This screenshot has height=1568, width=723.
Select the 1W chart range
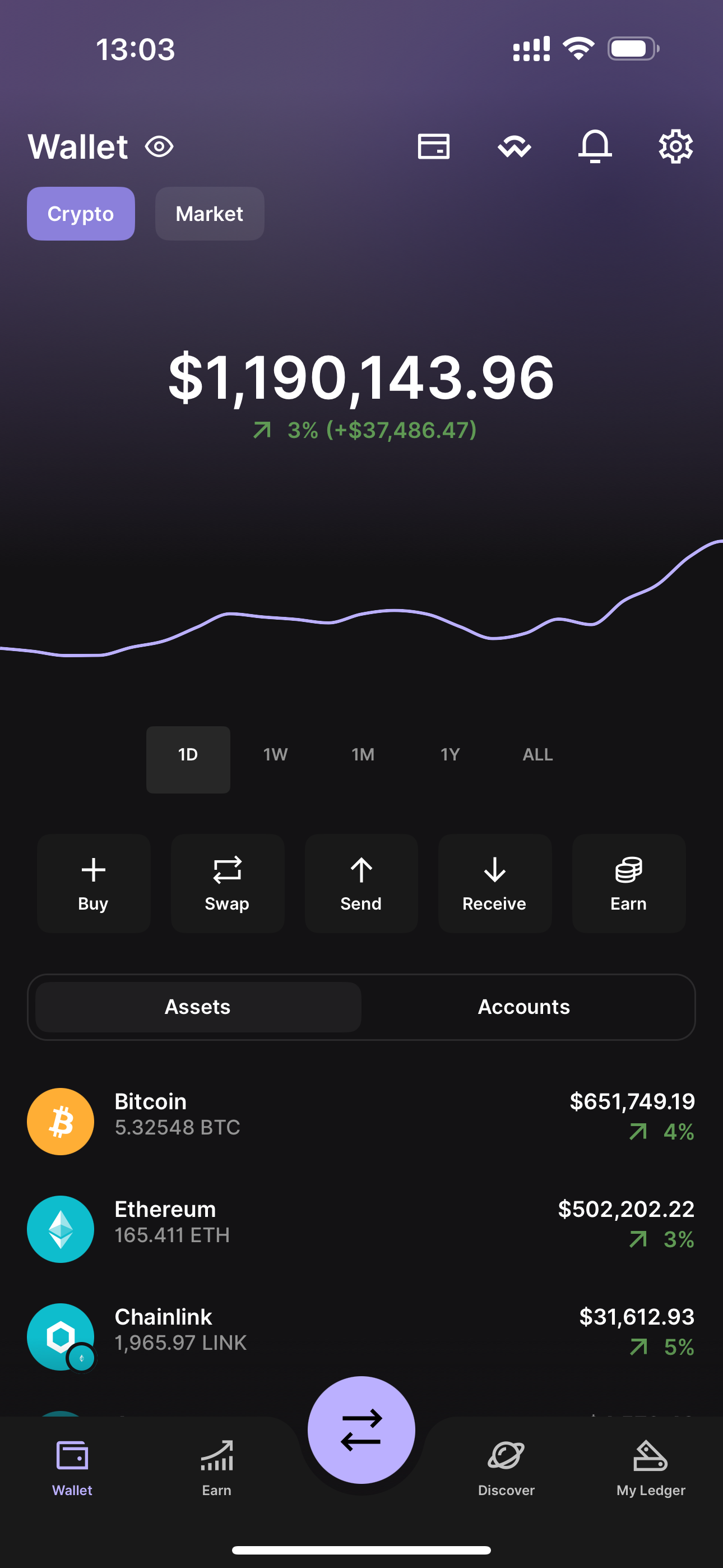(x=275, y=755)
